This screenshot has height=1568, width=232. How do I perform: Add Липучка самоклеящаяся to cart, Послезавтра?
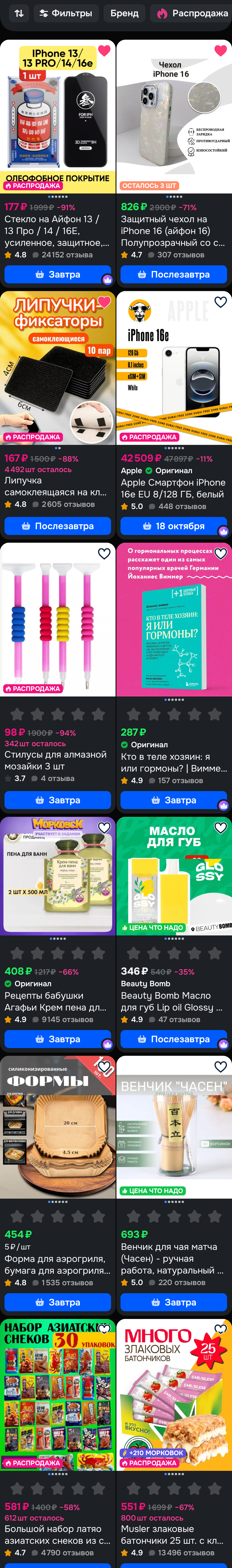pyautogui.click(x=58, y=526)
